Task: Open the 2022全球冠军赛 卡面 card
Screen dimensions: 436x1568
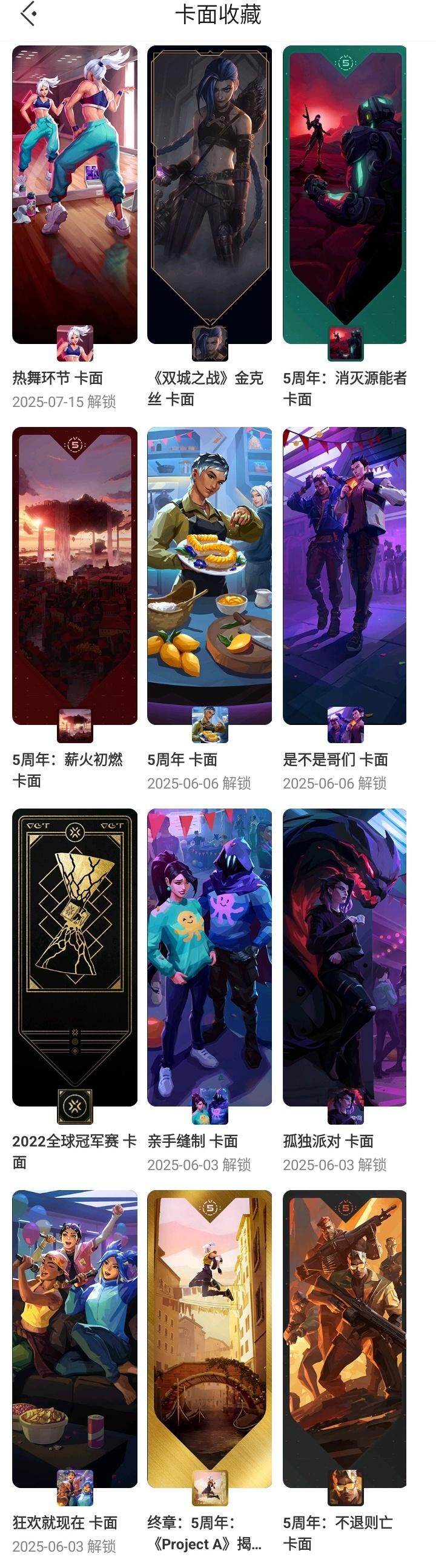Action: click(x=75, y=957)
